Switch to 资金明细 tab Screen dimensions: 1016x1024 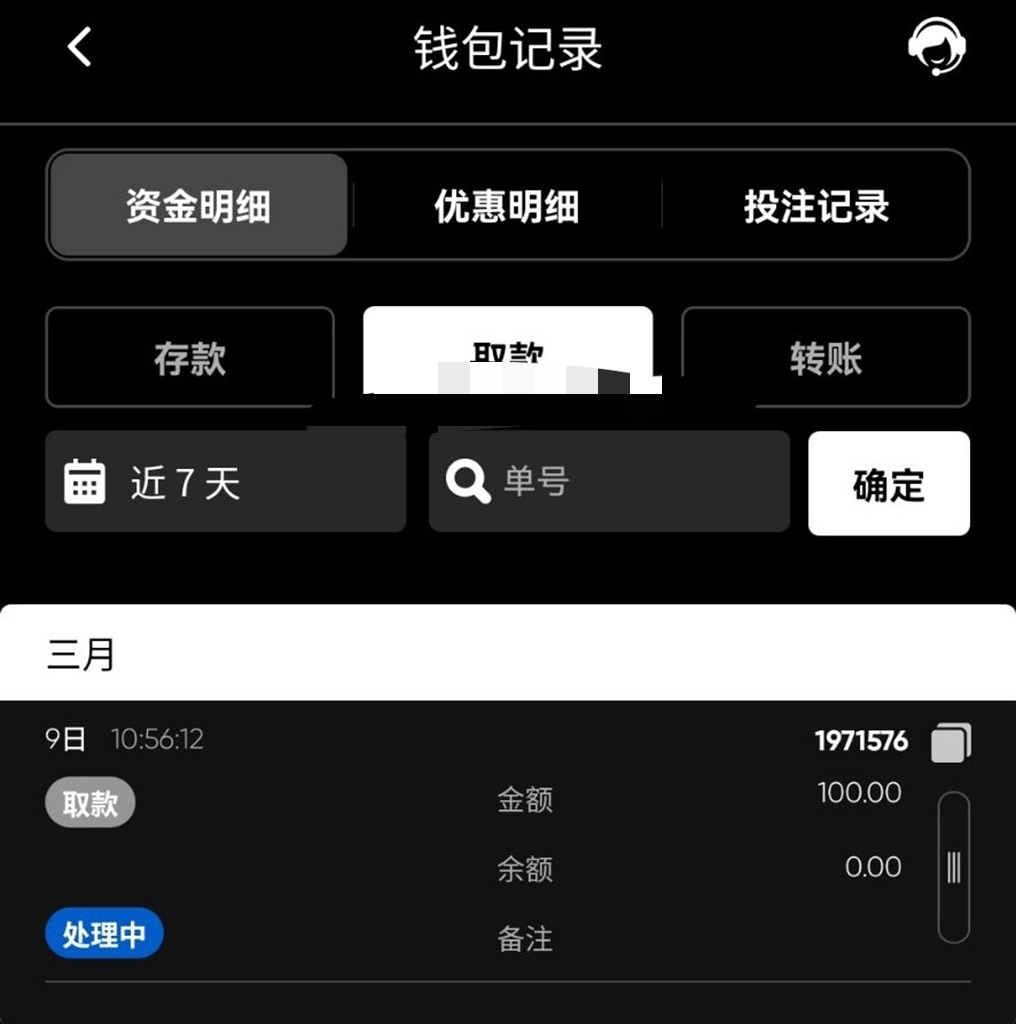pyautogui.click(x=198, y=206)
